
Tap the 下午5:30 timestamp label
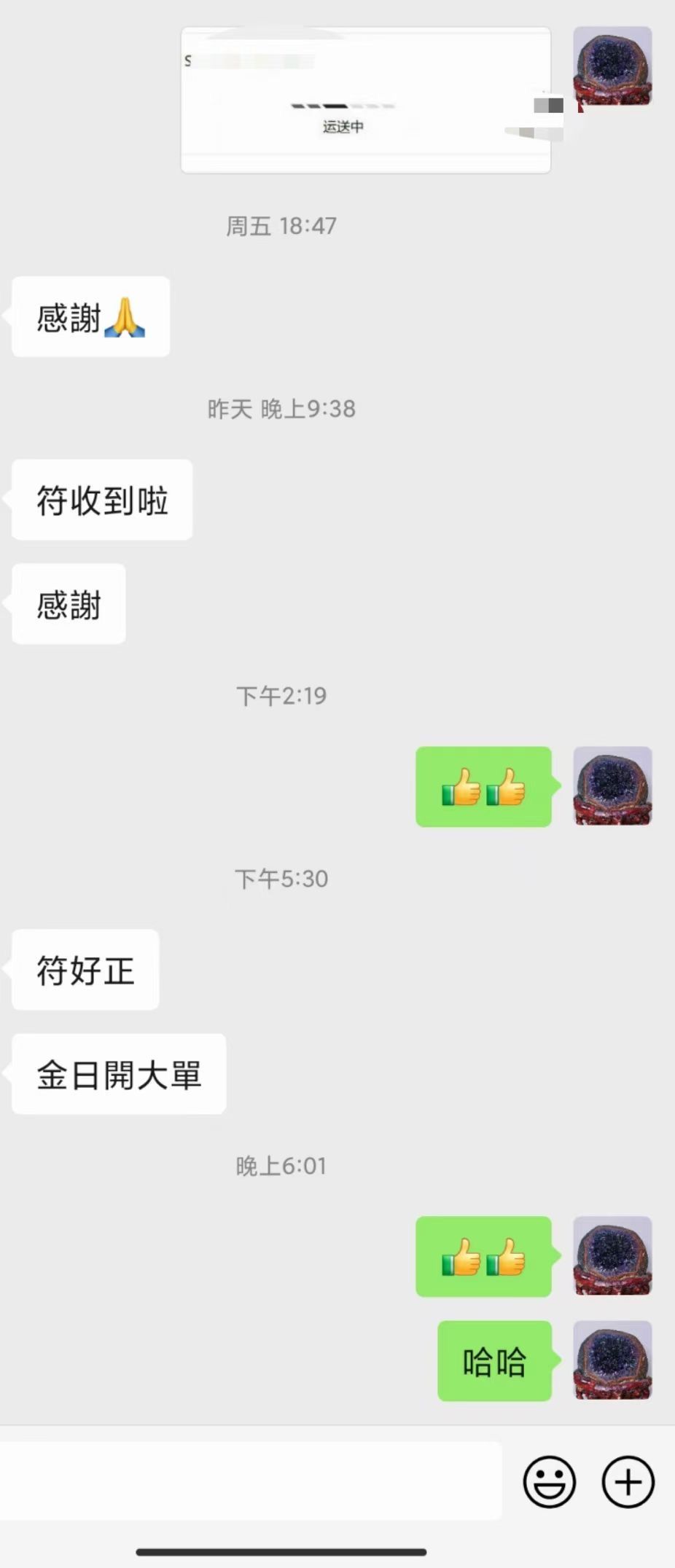click(281, 879)
